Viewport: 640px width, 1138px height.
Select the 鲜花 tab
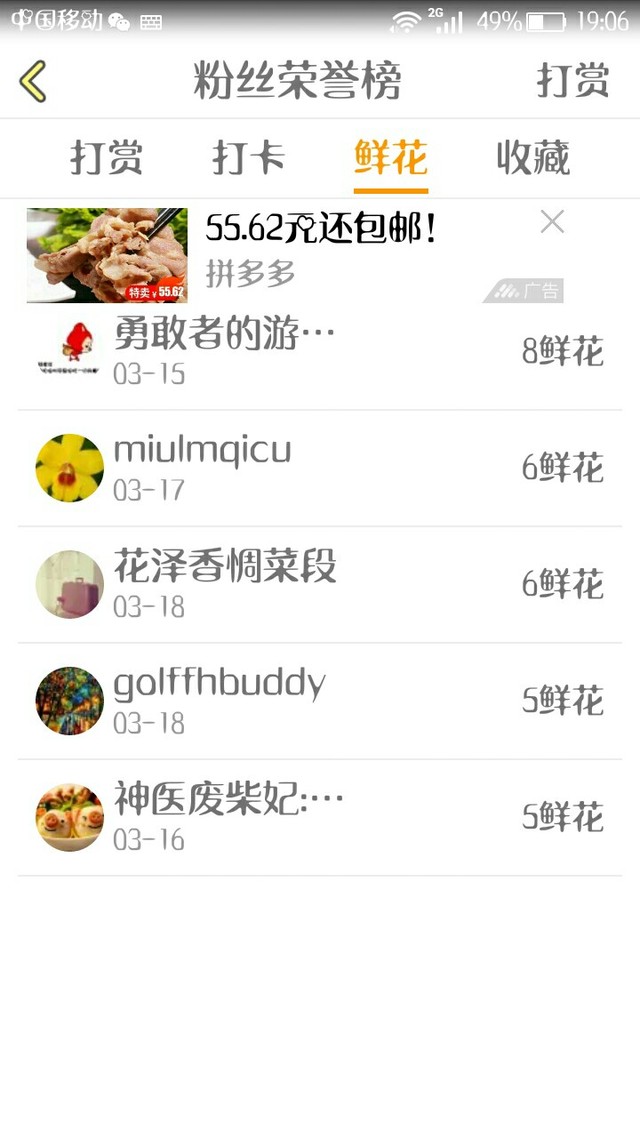[391, 158]
